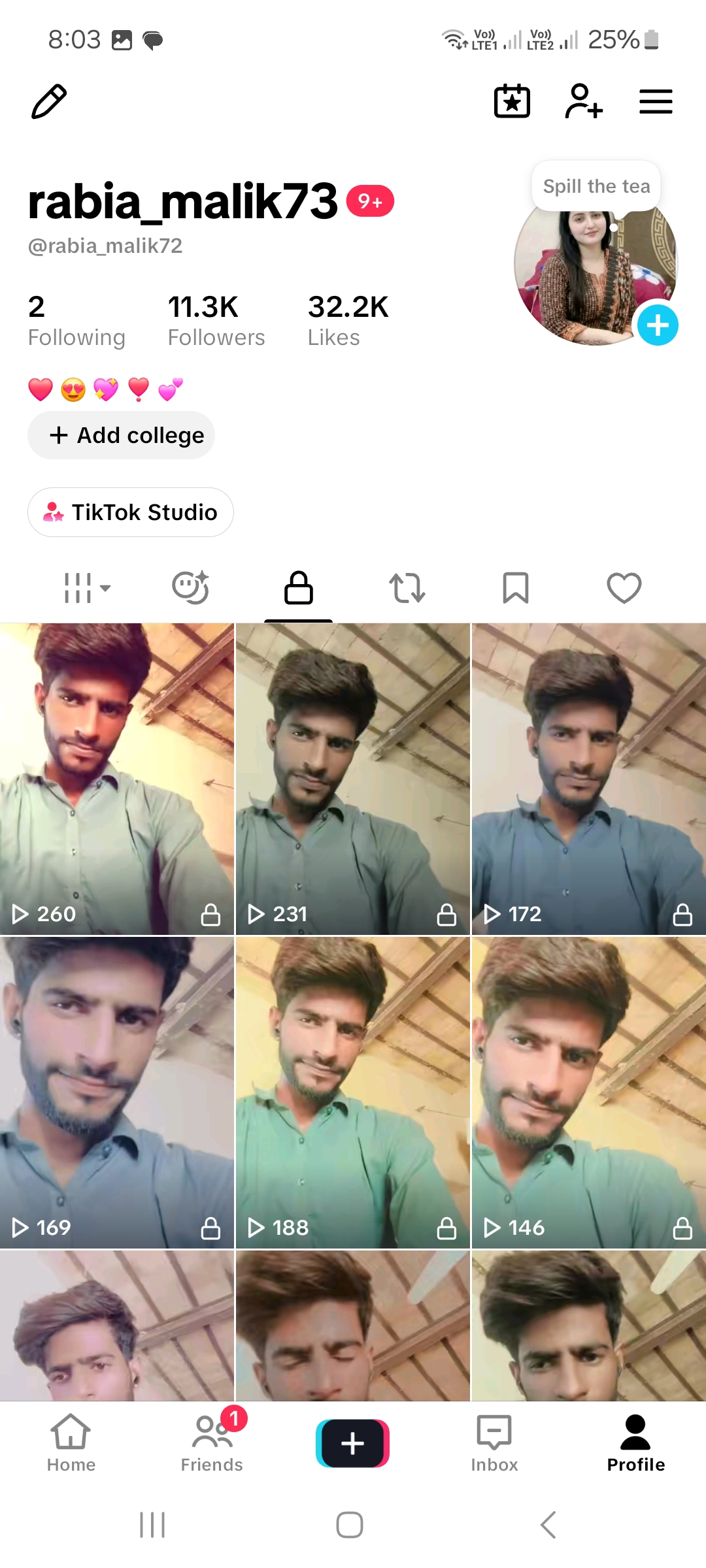Open the calendar star events icon

coord(512,101)
